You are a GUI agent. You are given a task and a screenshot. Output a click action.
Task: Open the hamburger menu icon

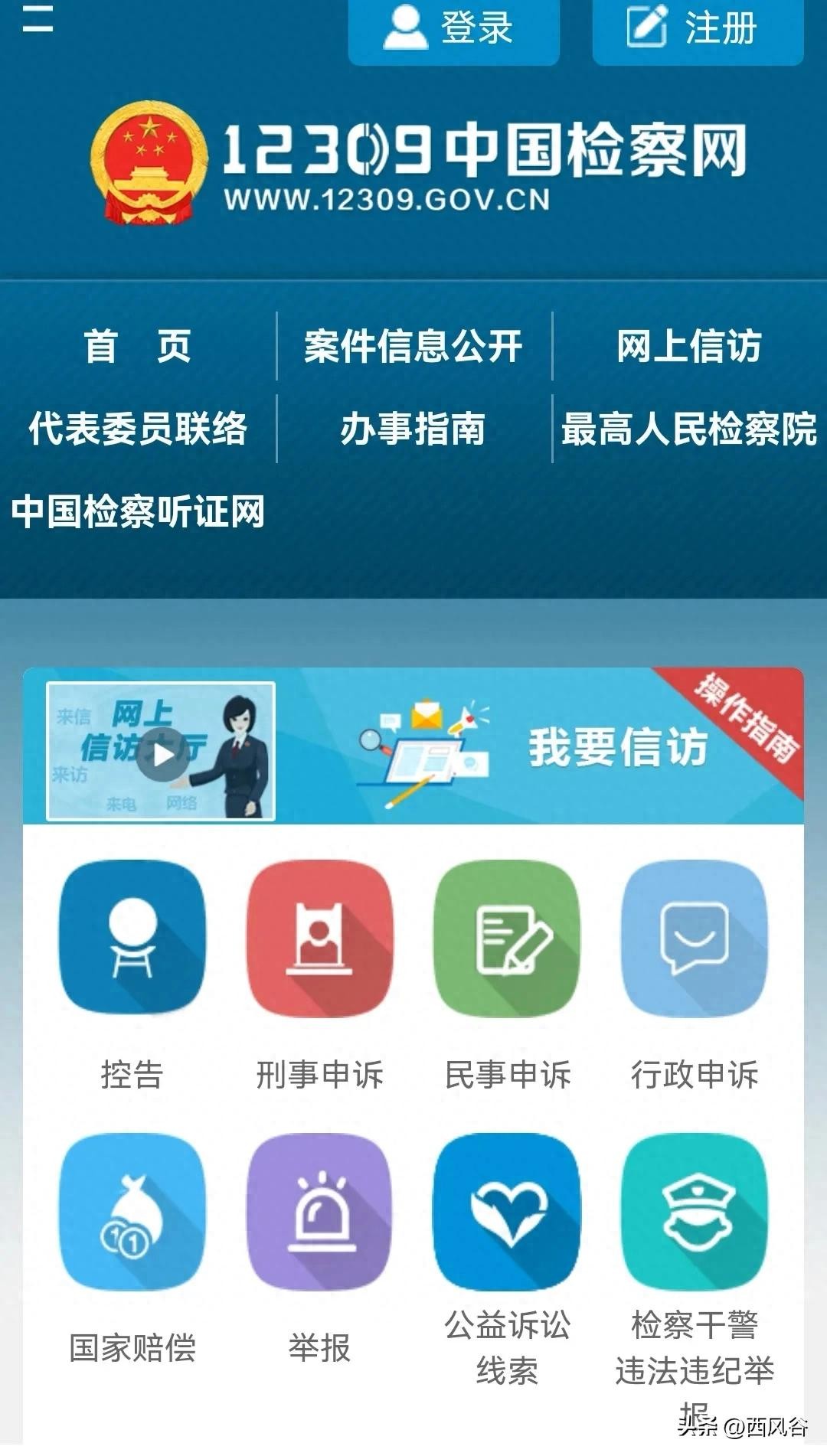(x=37, y=19)
